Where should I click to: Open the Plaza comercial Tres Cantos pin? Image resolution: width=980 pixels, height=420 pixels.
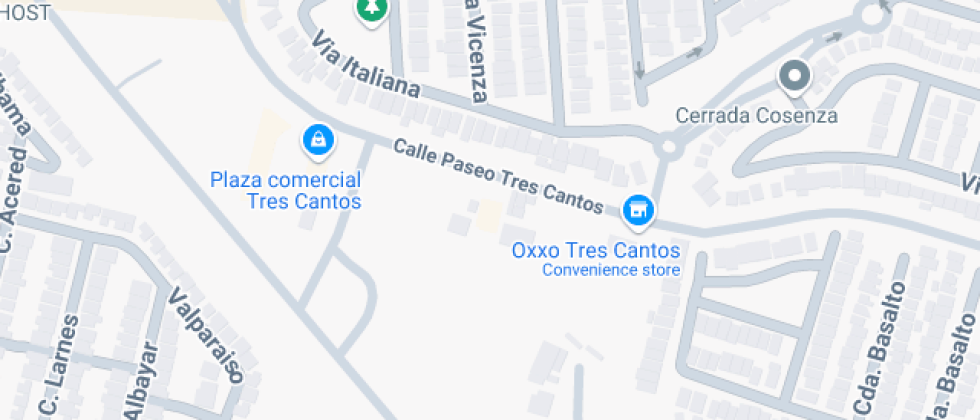pos(318,140)
